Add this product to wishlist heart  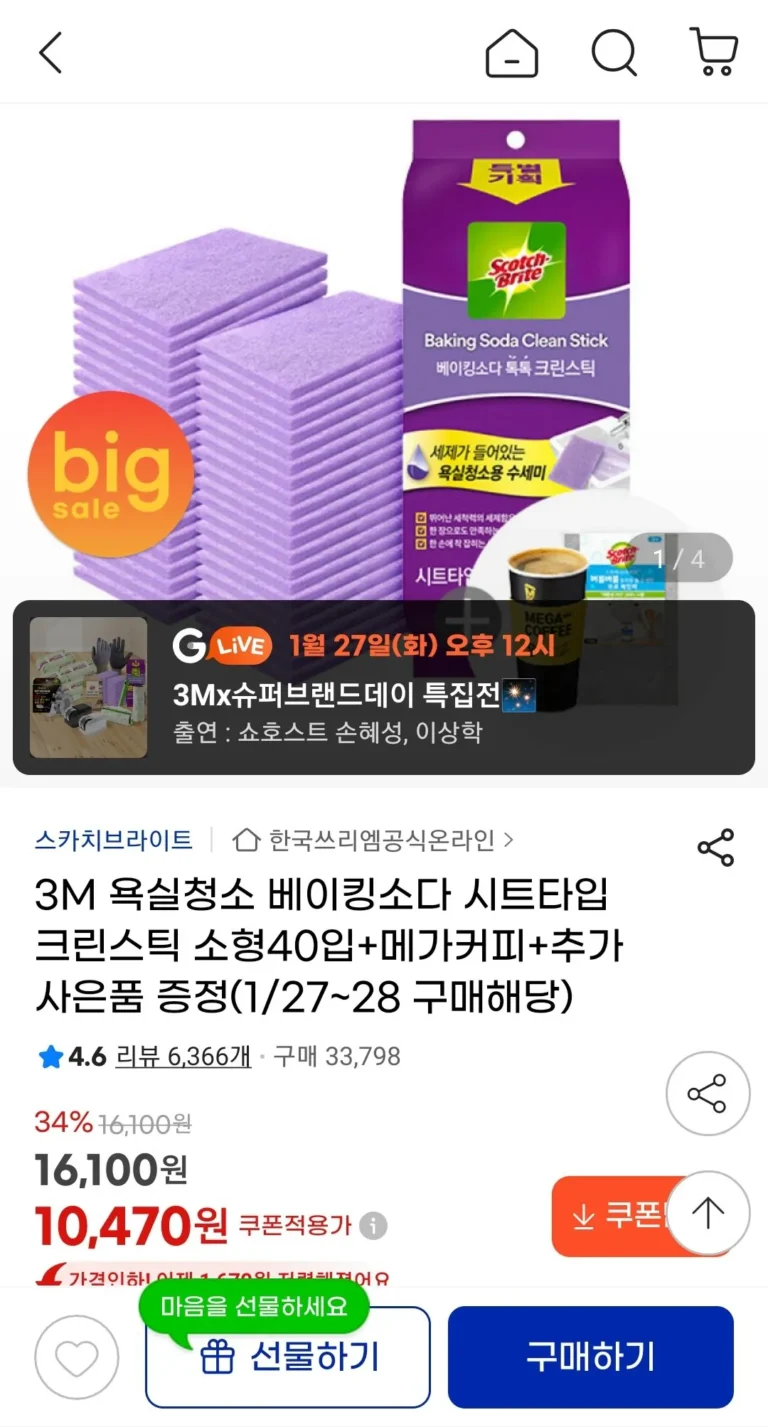pyautogui.click(x=77, y=1358)
